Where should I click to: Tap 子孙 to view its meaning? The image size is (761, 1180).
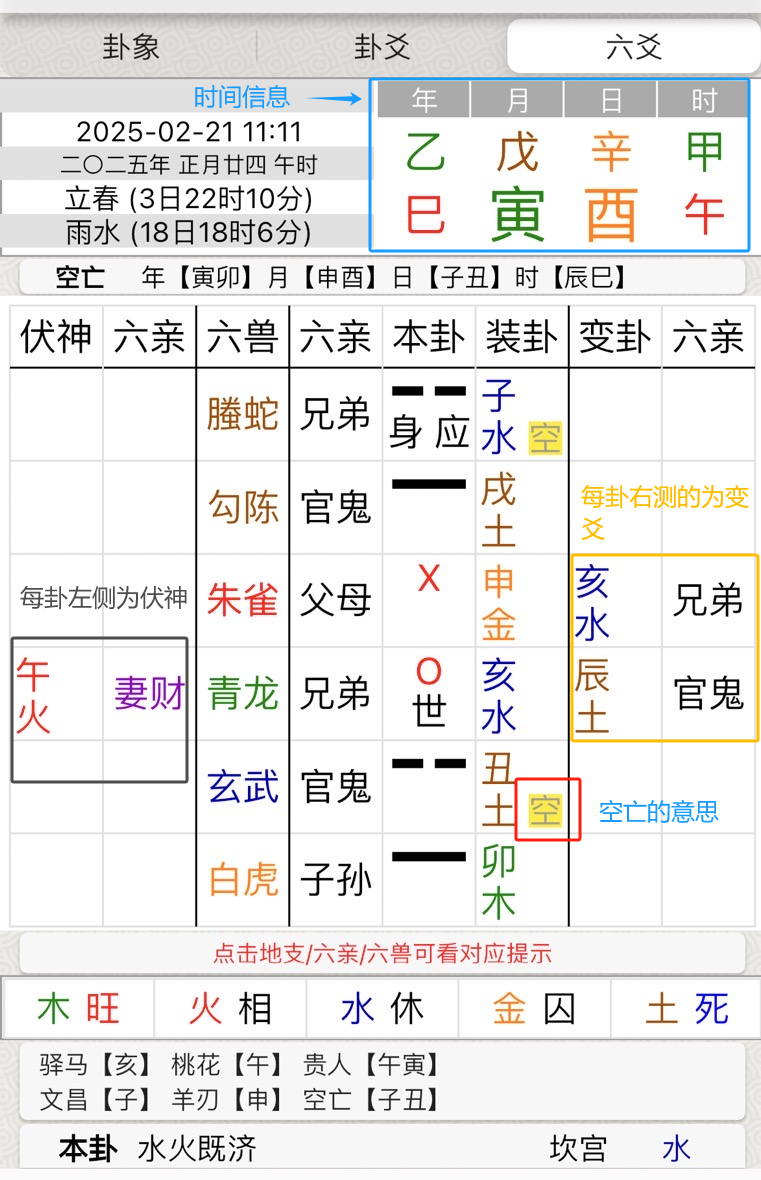[336, 880]
